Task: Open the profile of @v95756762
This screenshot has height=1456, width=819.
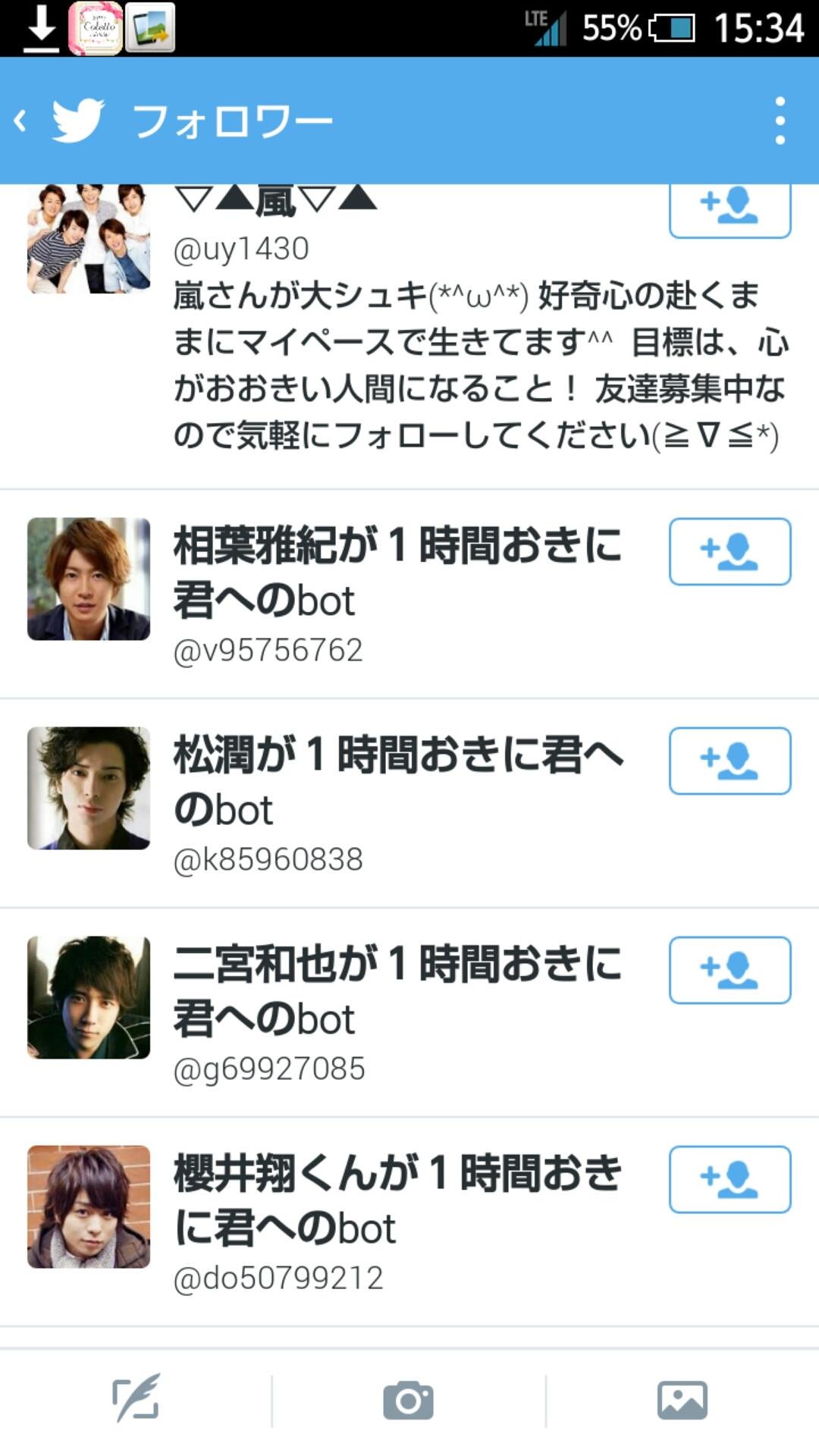Action: pos(89,579)
